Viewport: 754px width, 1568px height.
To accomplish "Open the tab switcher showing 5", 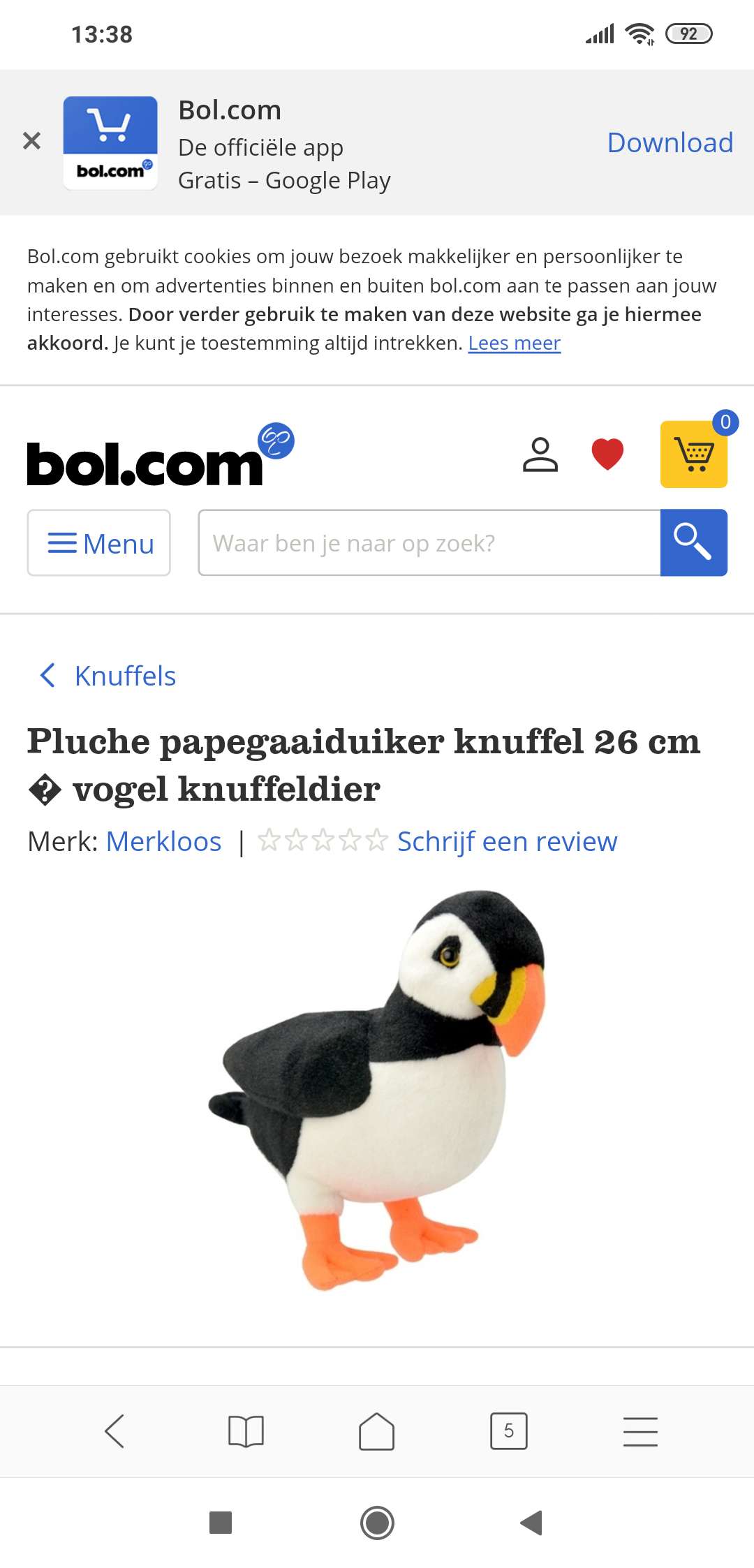I will [509, 1431].
